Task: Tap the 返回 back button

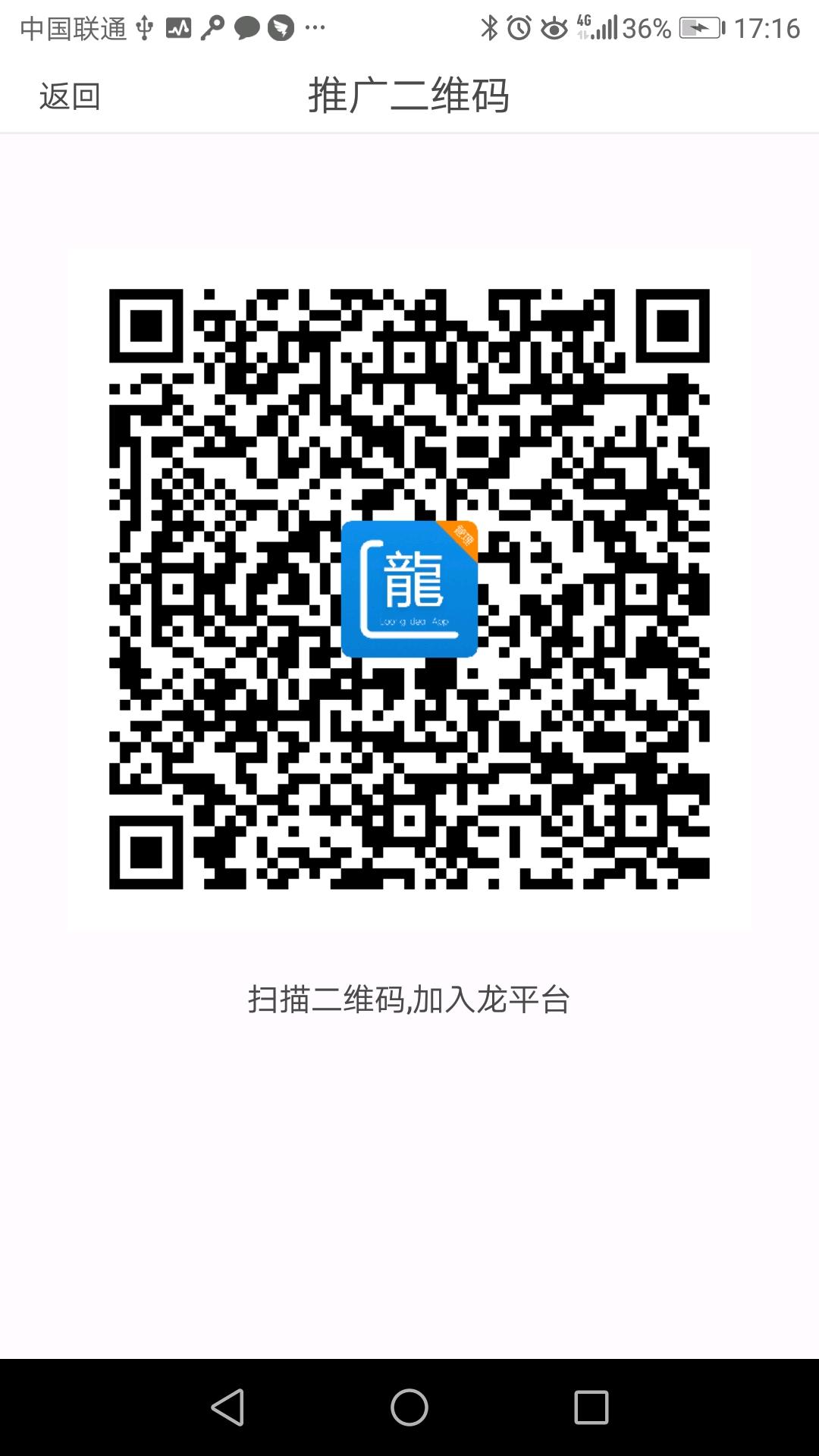Action: [70, 96]
